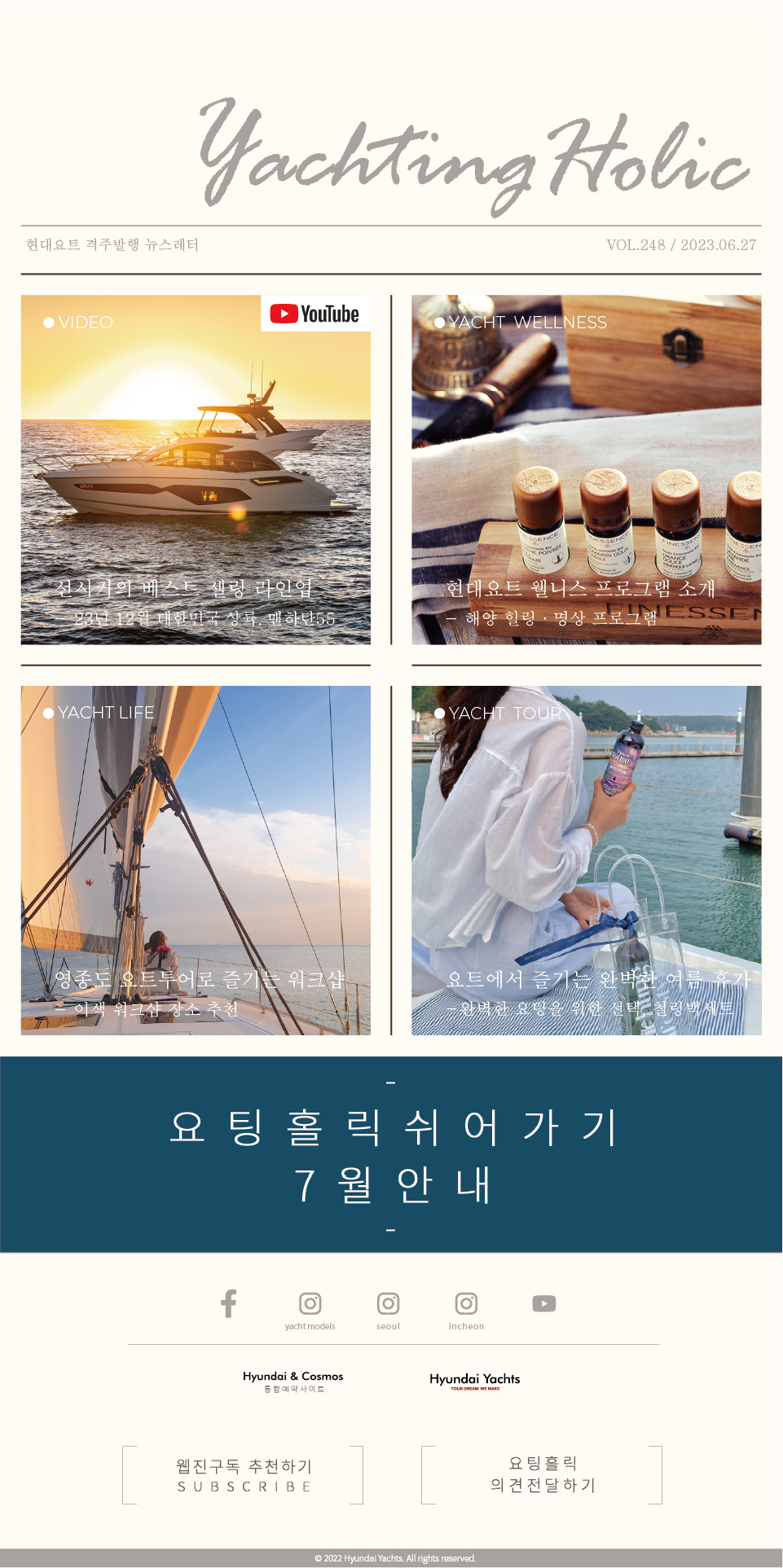Screen dimensions: 783x1568
Task: Open the YouTube channel icon
Action: (544, 1303)
